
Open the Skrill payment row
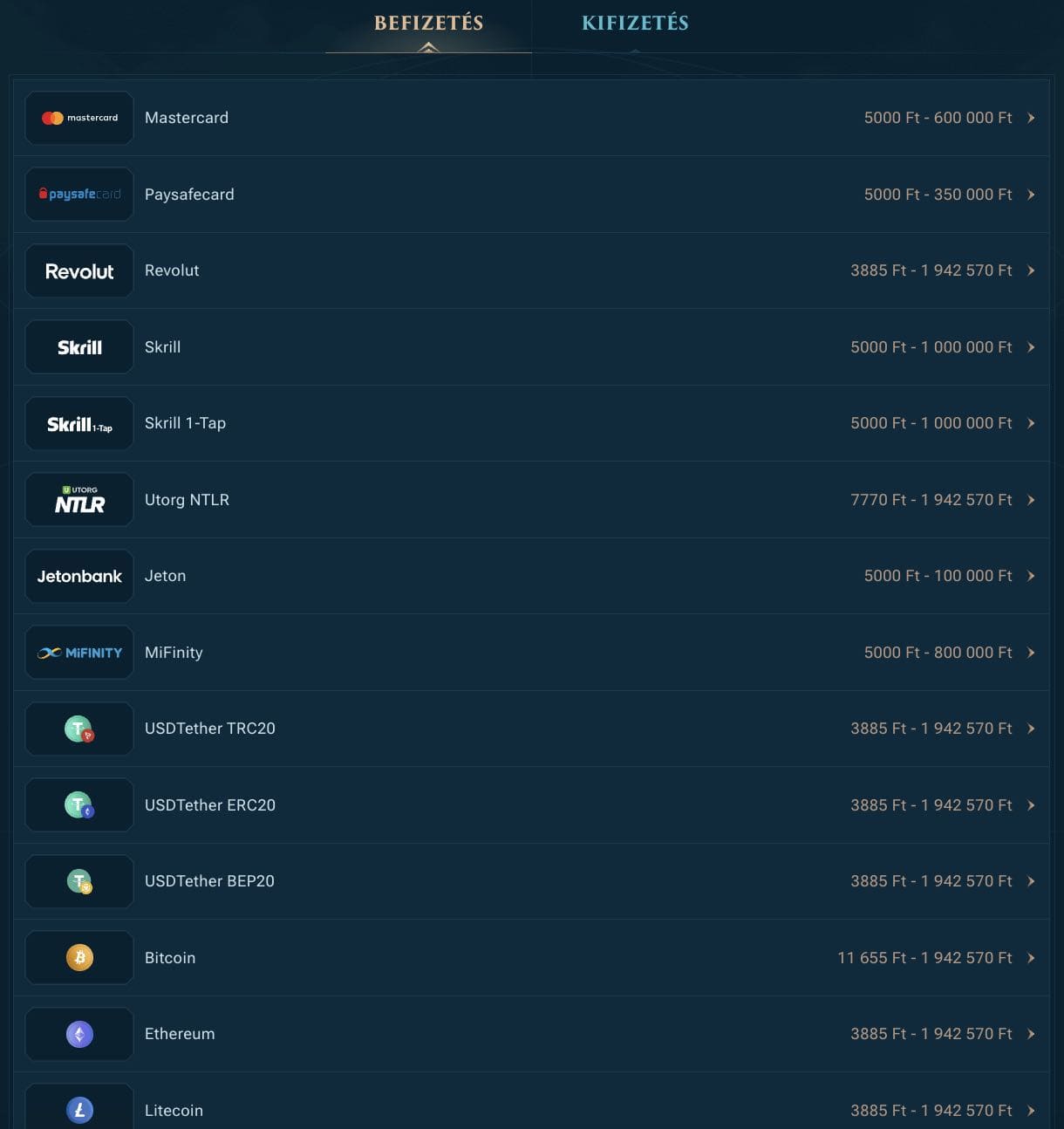530,347
